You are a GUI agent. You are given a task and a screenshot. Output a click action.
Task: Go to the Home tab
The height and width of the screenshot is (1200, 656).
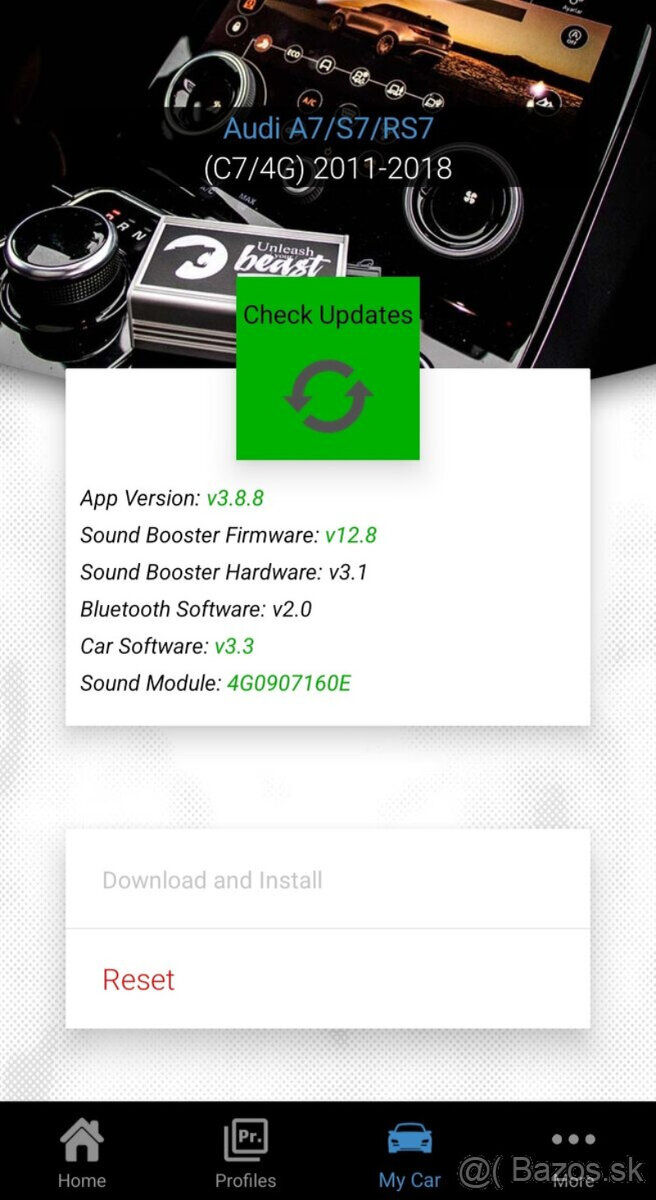82,1153
